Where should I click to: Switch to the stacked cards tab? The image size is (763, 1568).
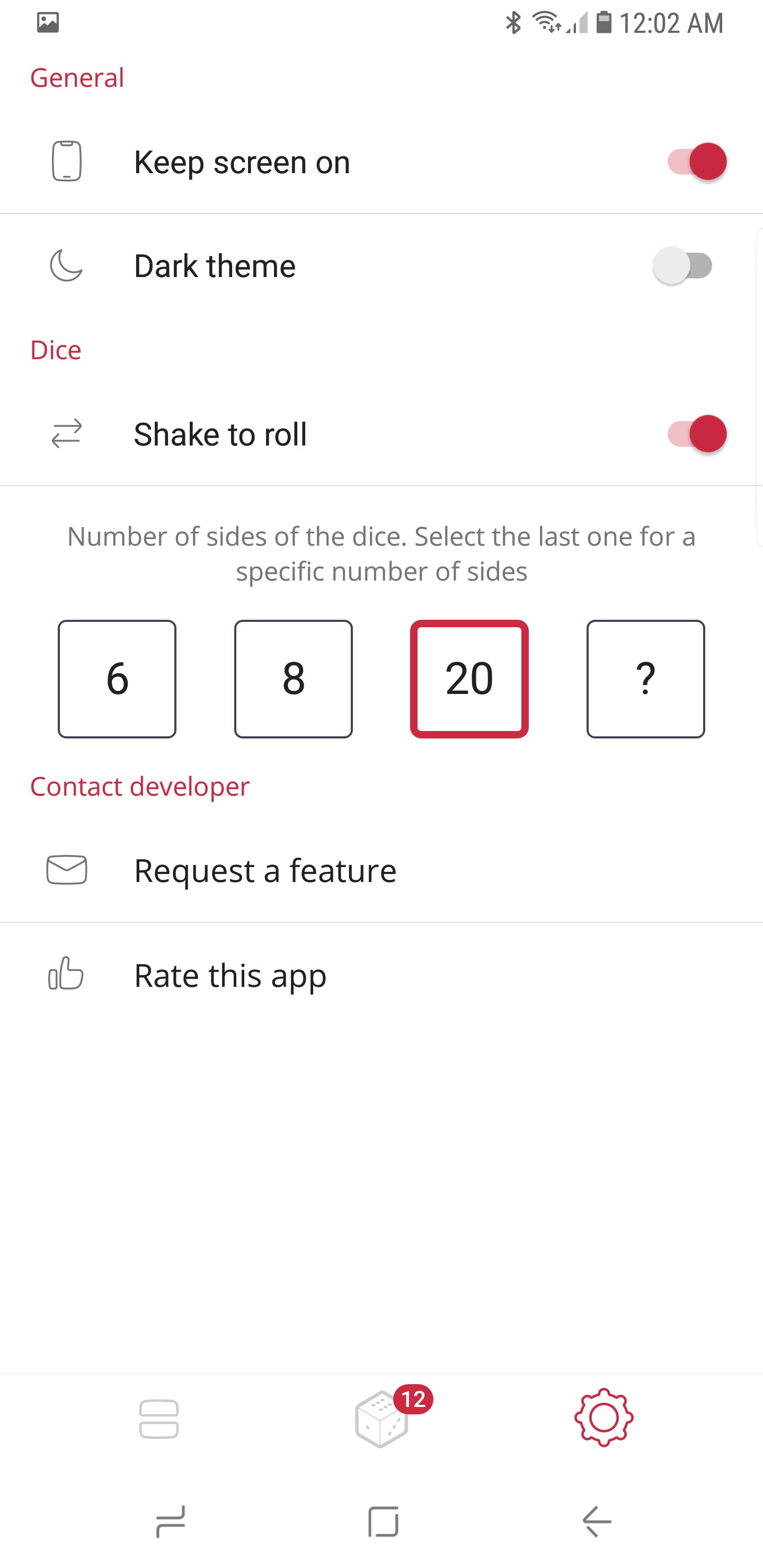click(159, 1419)
